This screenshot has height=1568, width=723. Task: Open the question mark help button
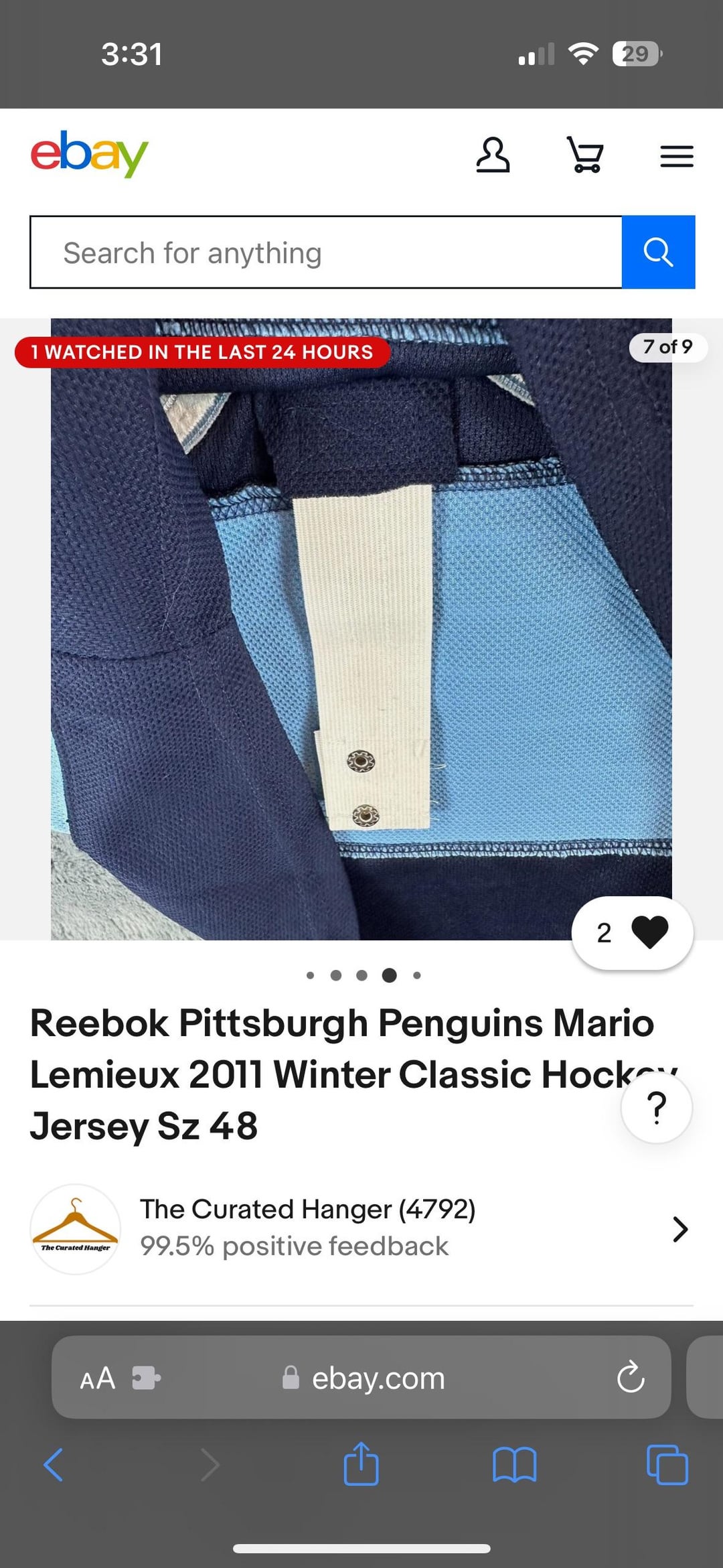(x=657, y=1108)
